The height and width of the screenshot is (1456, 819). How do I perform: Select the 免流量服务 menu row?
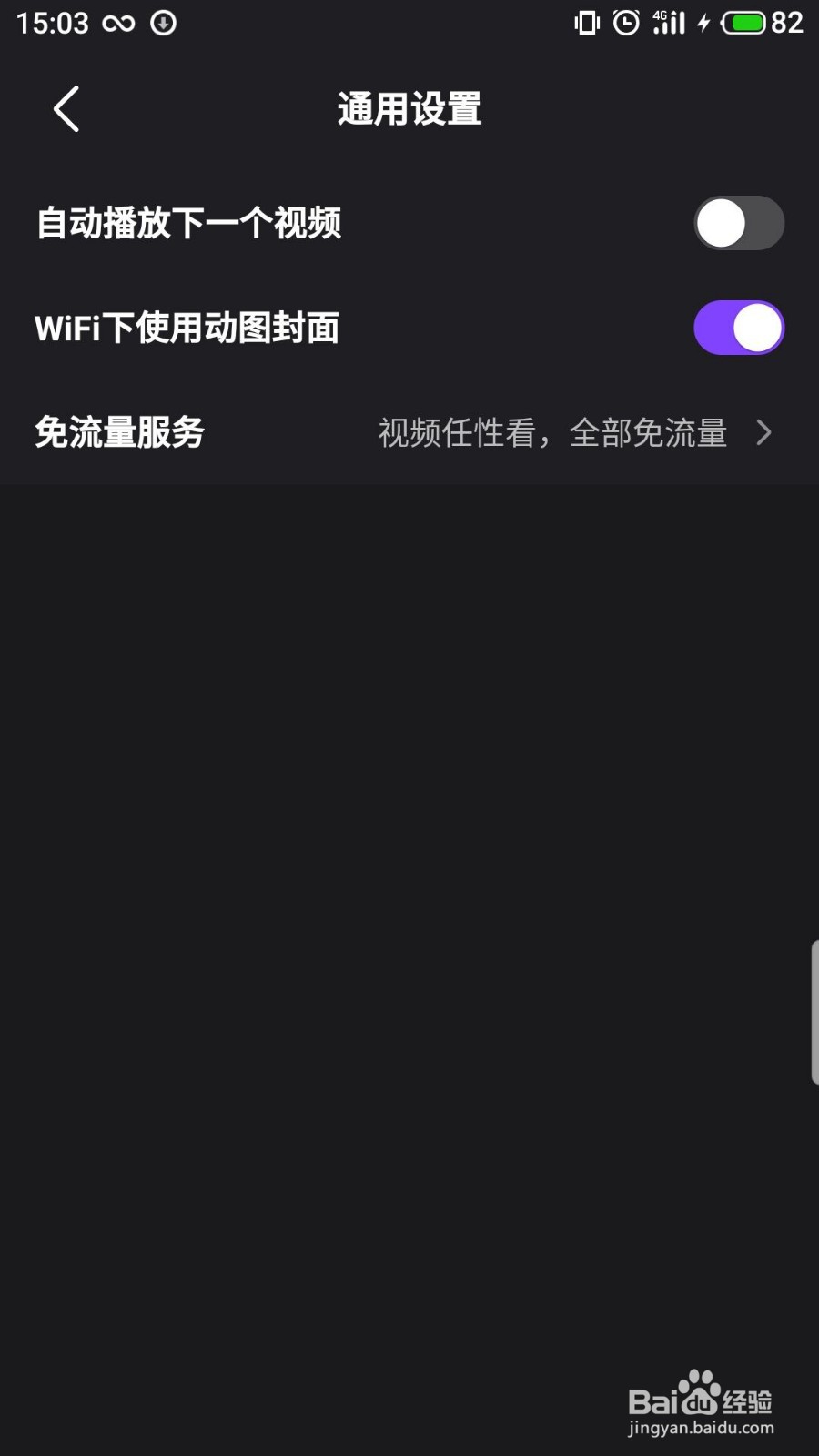pos(119,432)
